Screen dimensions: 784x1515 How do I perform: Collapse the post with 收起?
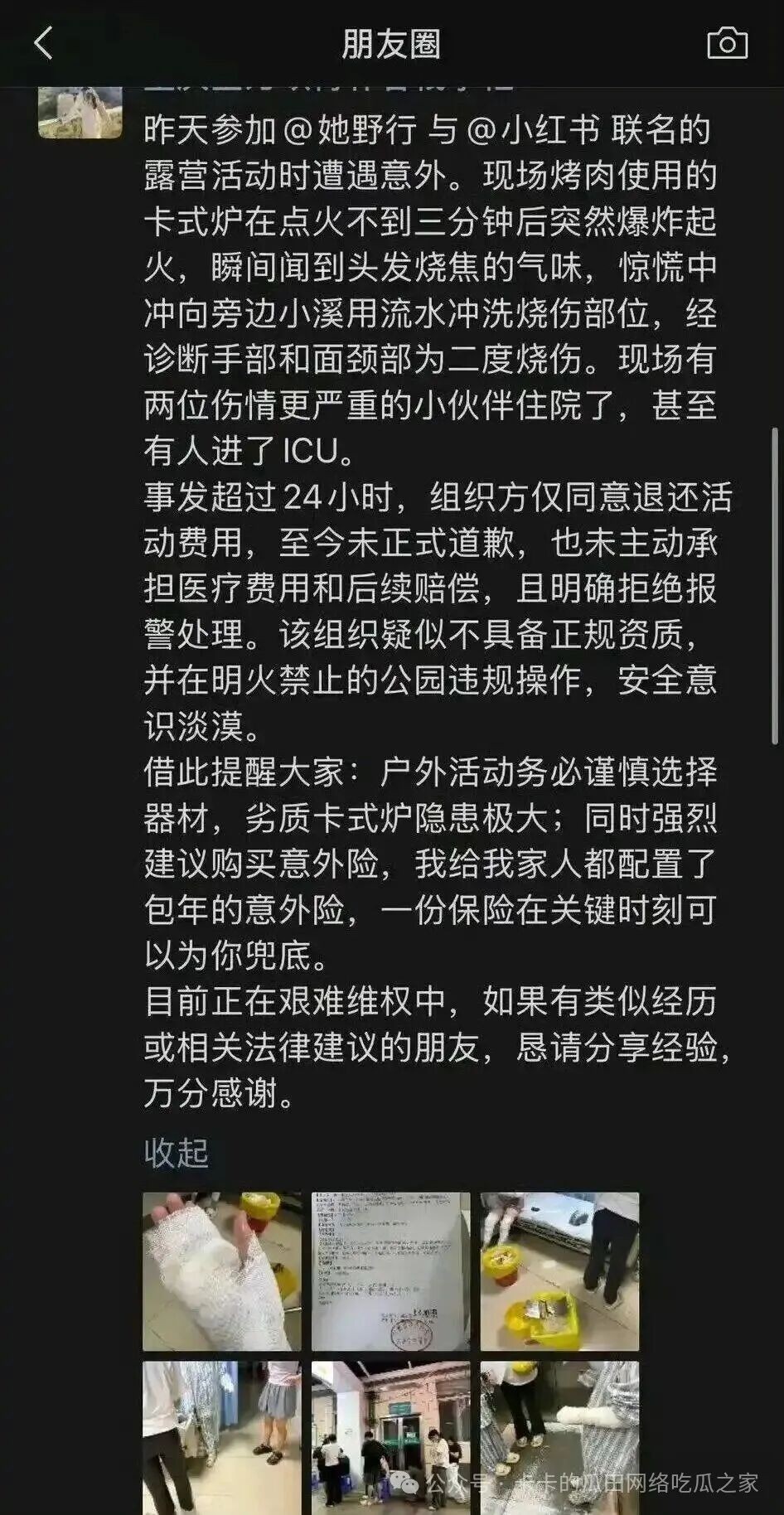point(176,1152)
